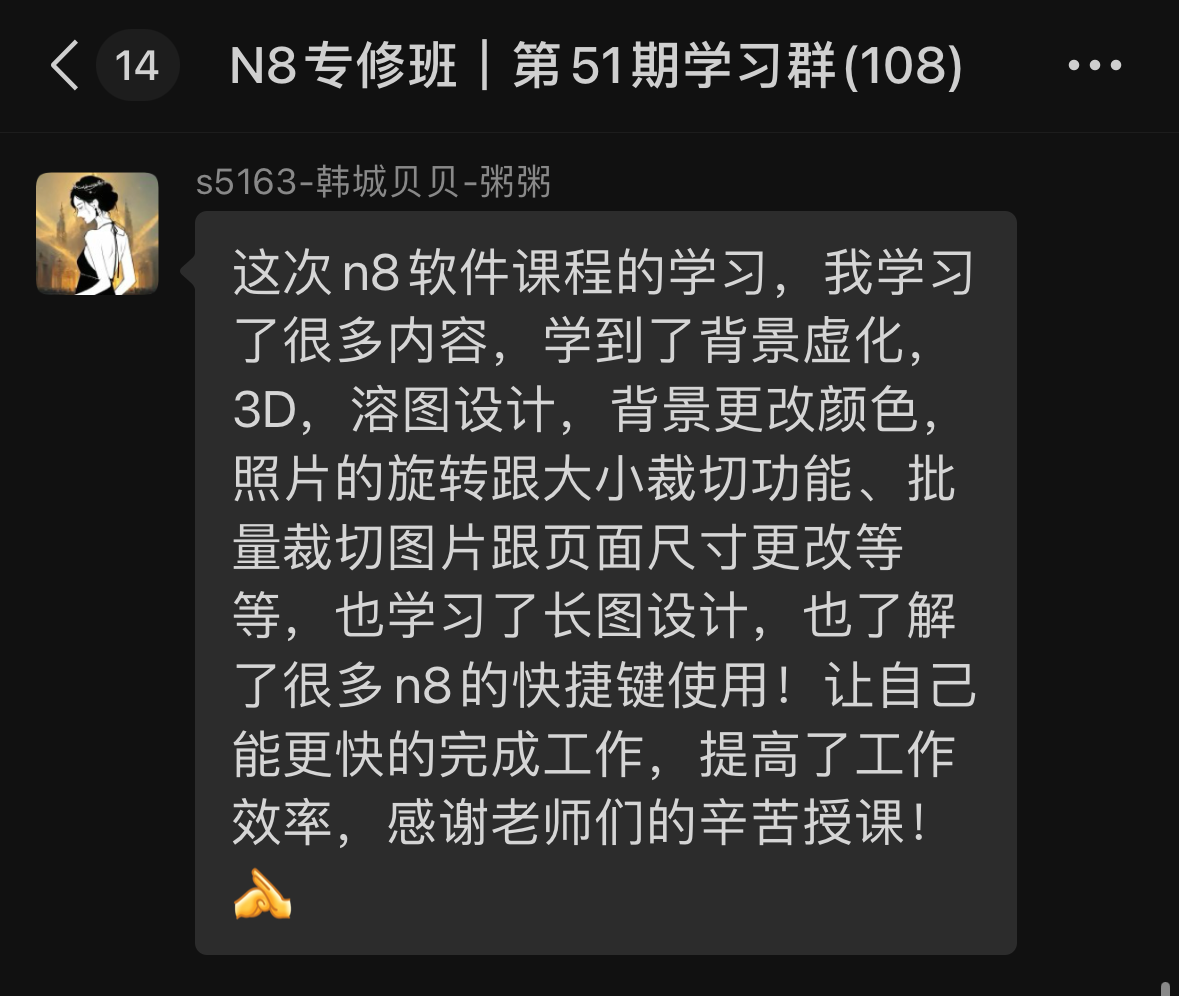Viewport: 1179px width, 996px height.
Task: Go back to the chat list
Action: pos(64,67)
